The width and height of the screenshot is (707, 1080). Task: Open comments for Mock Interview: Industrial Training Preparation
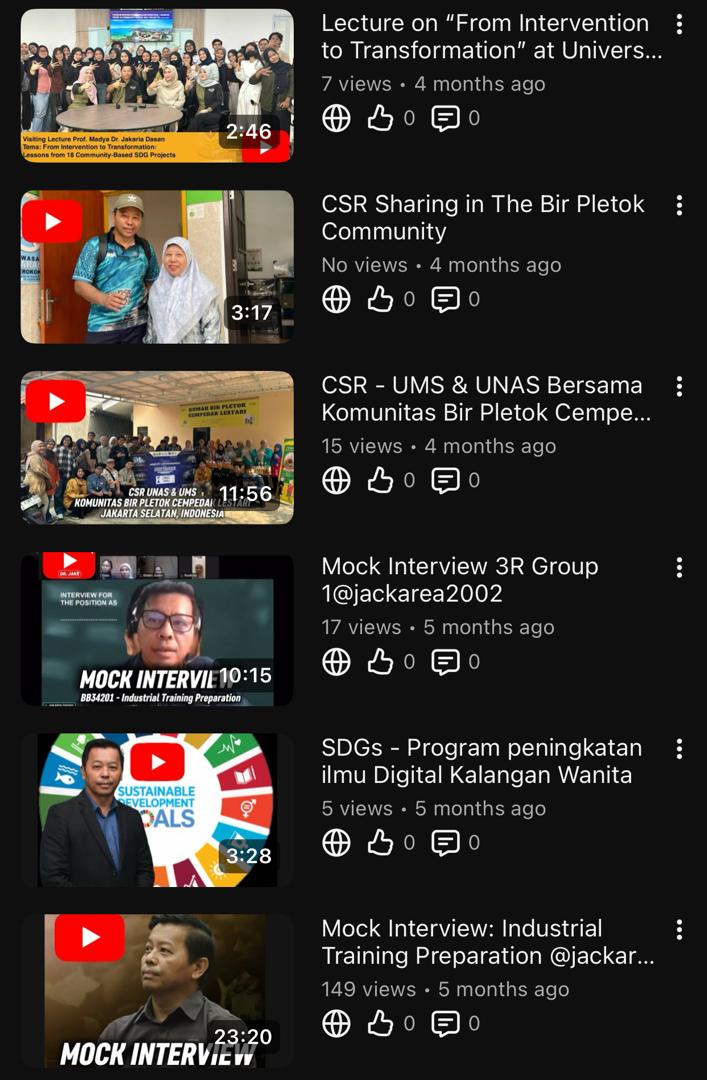click(x=445, y=1023)
